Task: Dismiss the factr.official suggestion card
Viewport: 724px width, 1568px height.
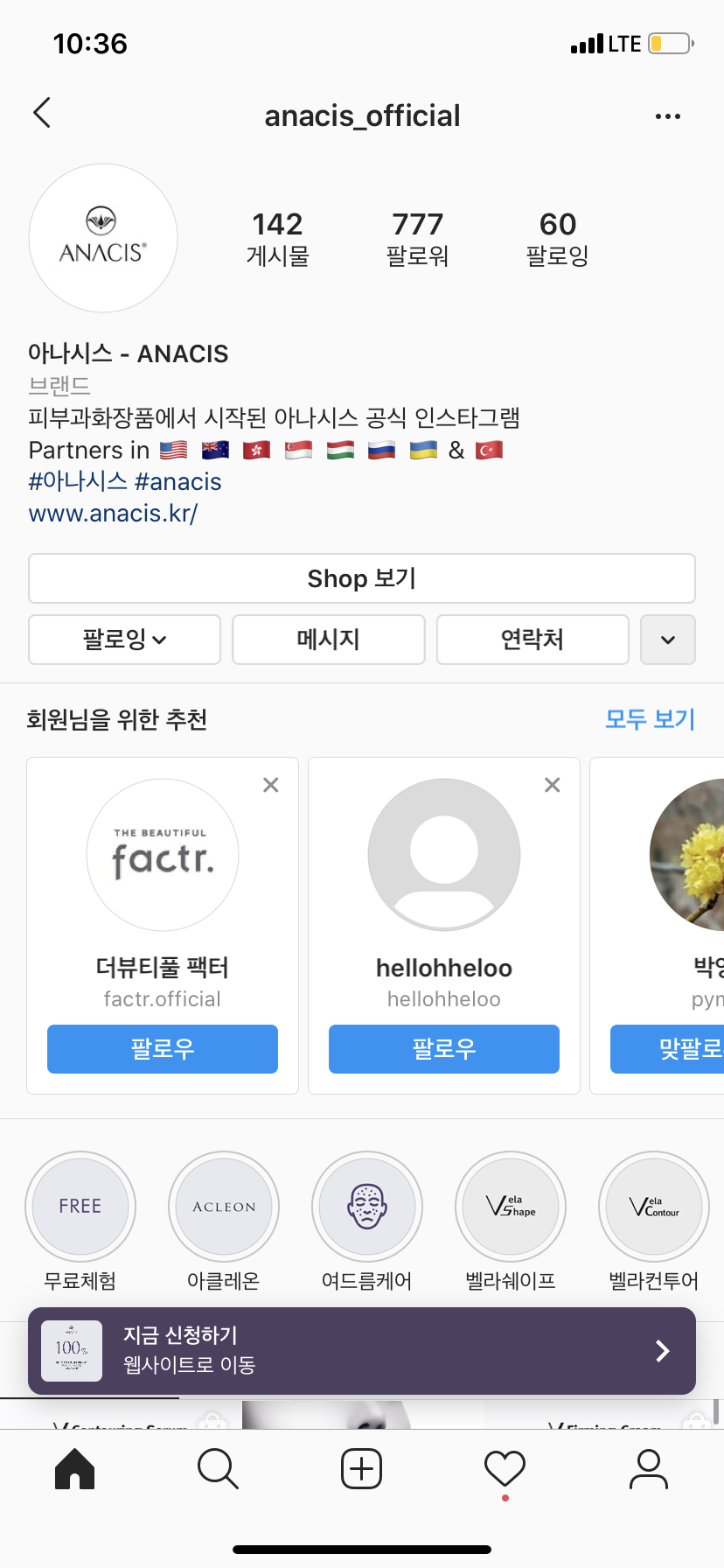Action: (271, 785)
